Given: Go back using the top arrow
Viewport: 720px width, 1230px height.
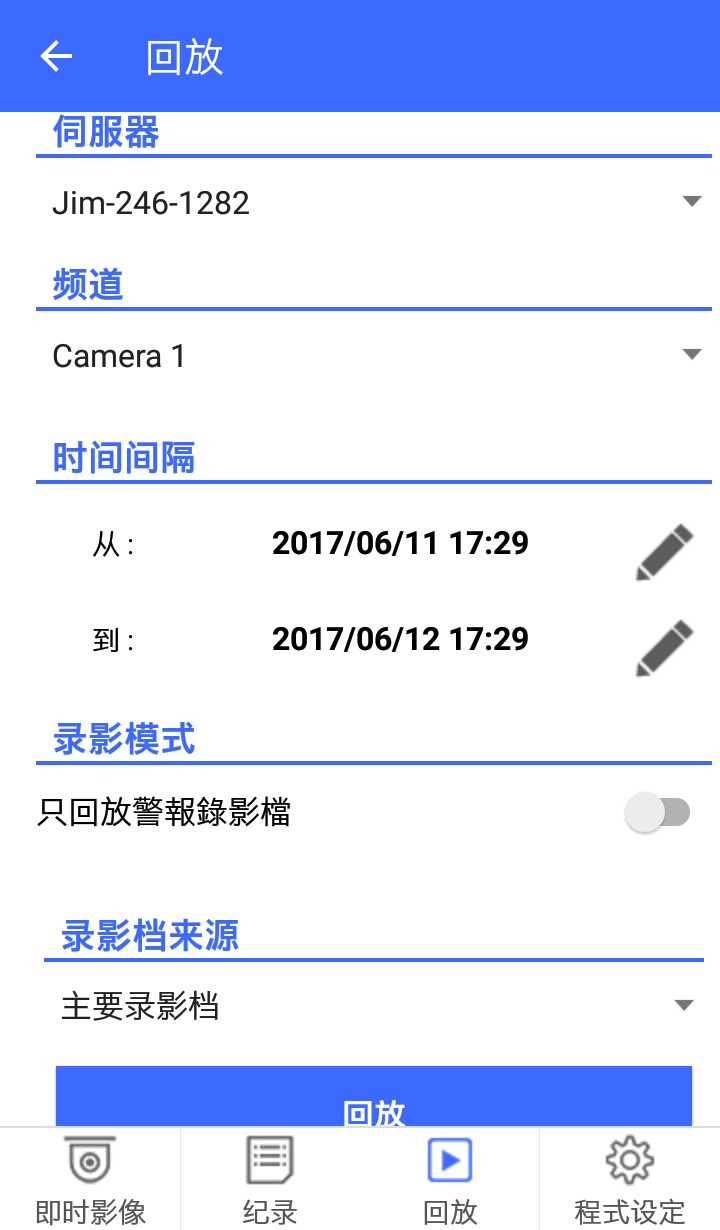Looking at the screenshot, I should tap(56, 56).
